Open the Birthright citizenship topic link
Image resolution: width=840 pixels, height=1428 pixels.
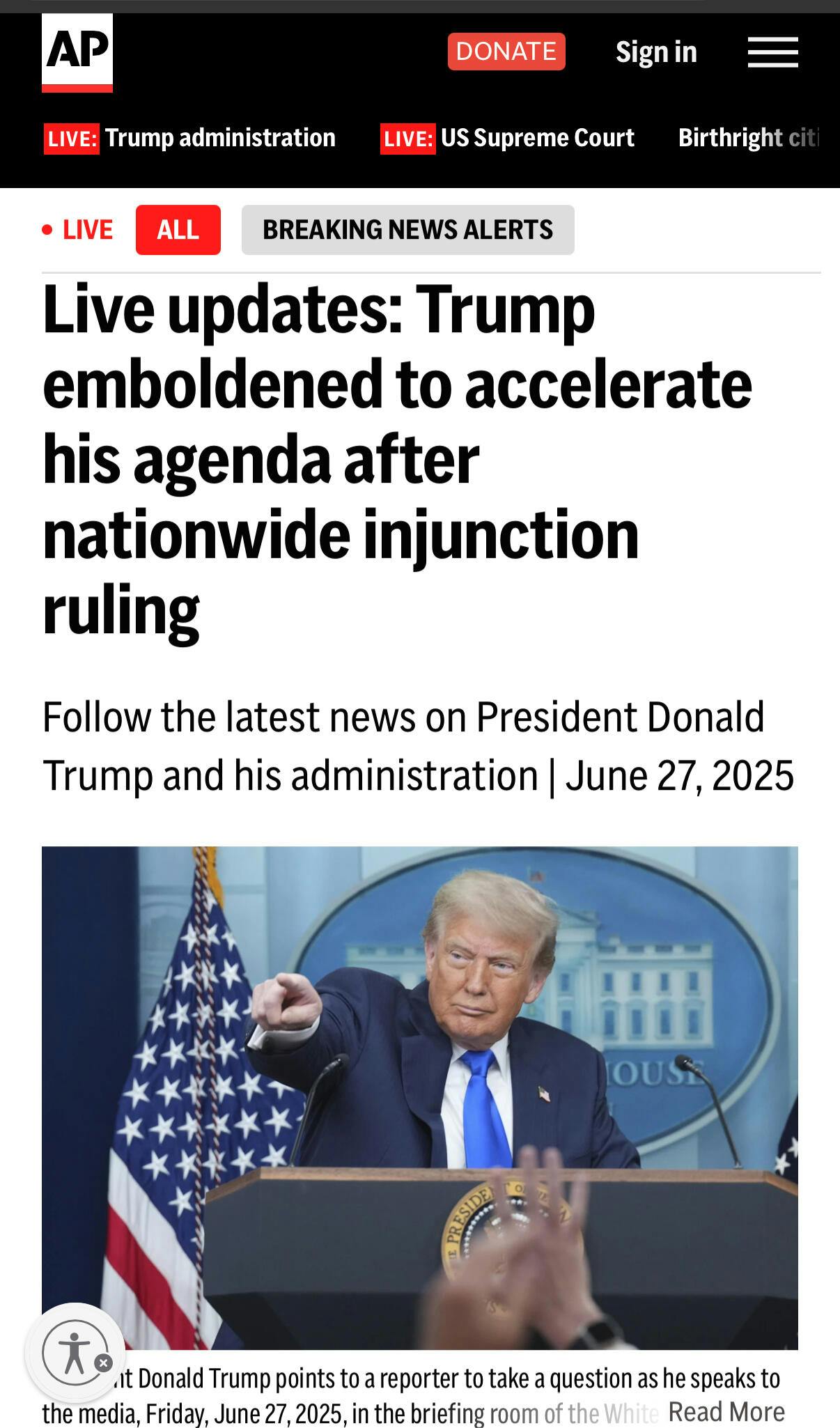[749, 138]
